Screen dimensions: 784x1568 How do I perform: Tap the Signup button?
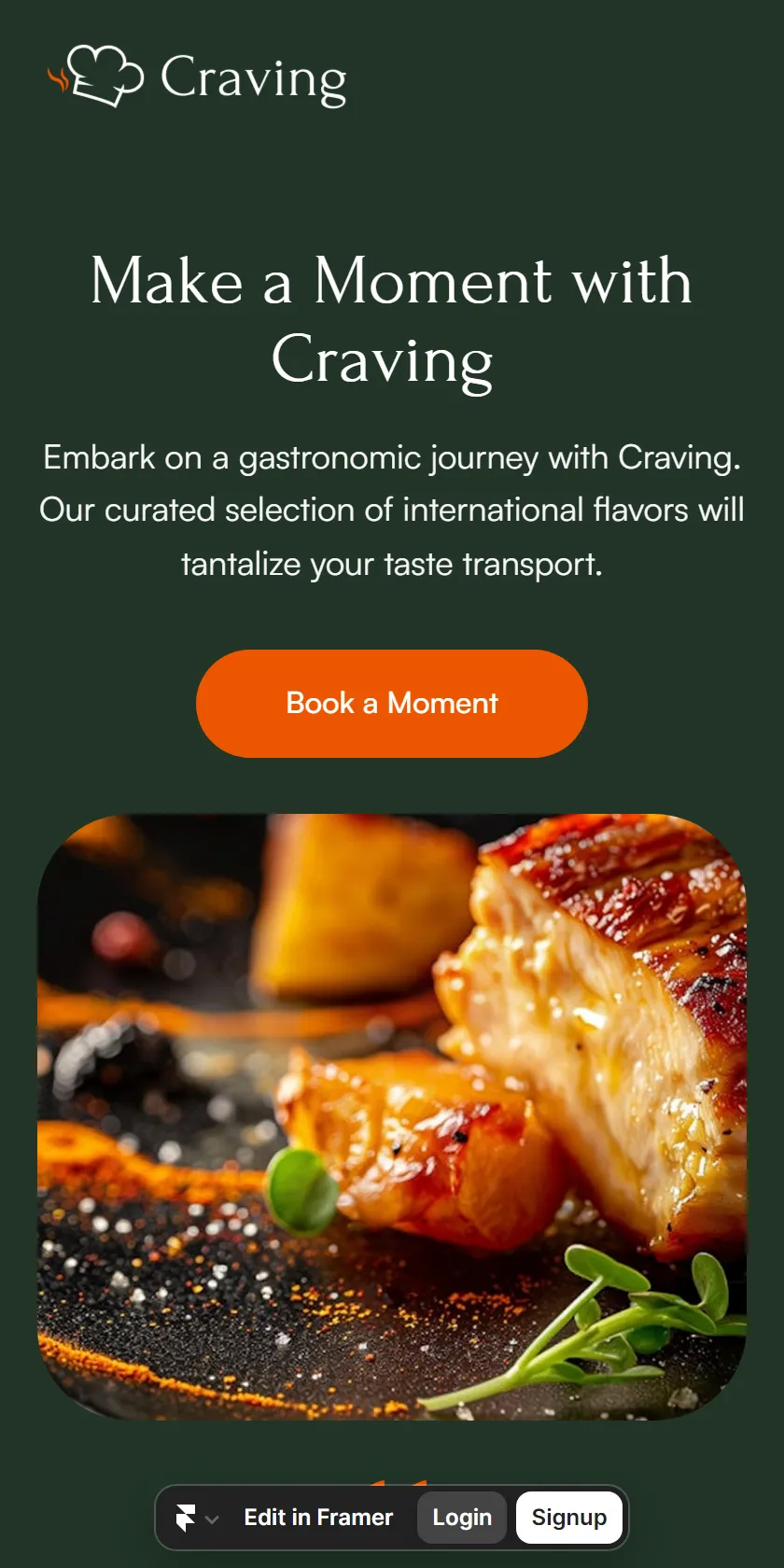coord(569,1518)
